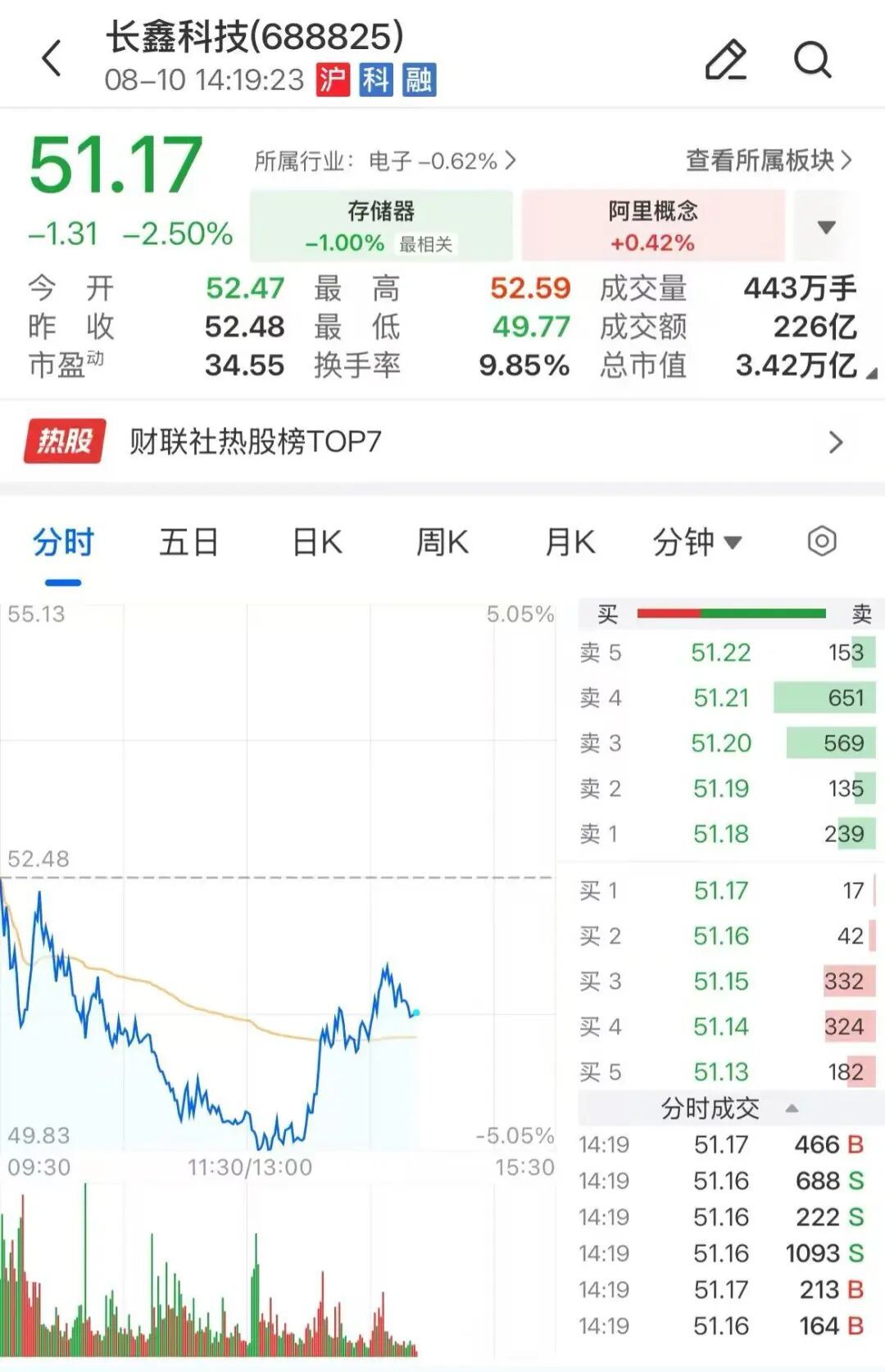
Task: Switch to the 日K tab
Action: pyautogui.click(x=317, y=542)
